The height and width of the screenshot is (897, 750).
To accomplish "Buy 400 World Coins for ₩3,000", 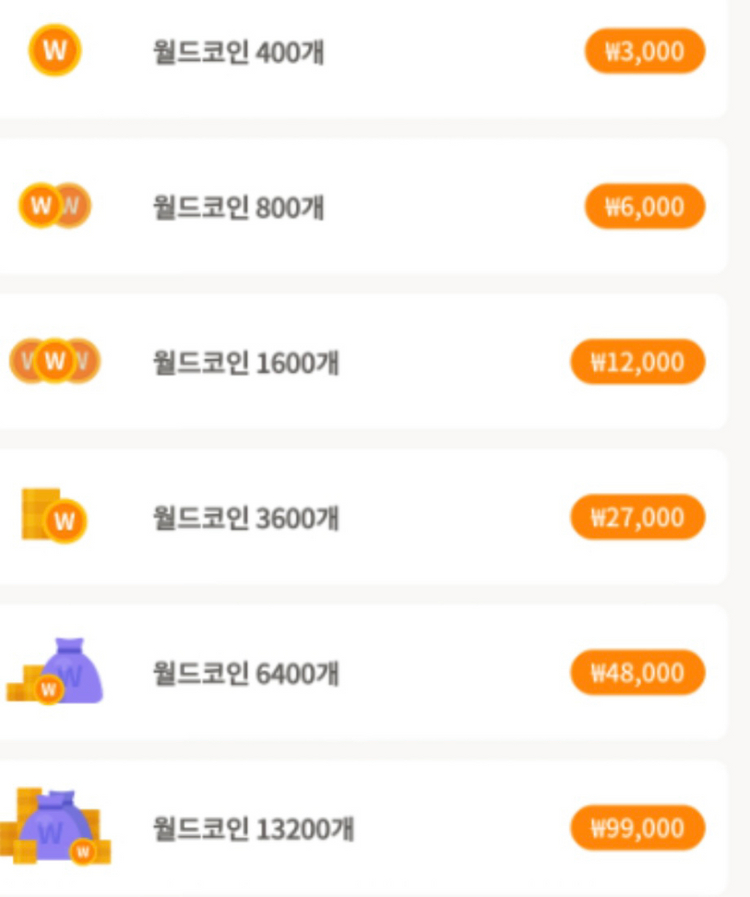I will coord(644,51).
